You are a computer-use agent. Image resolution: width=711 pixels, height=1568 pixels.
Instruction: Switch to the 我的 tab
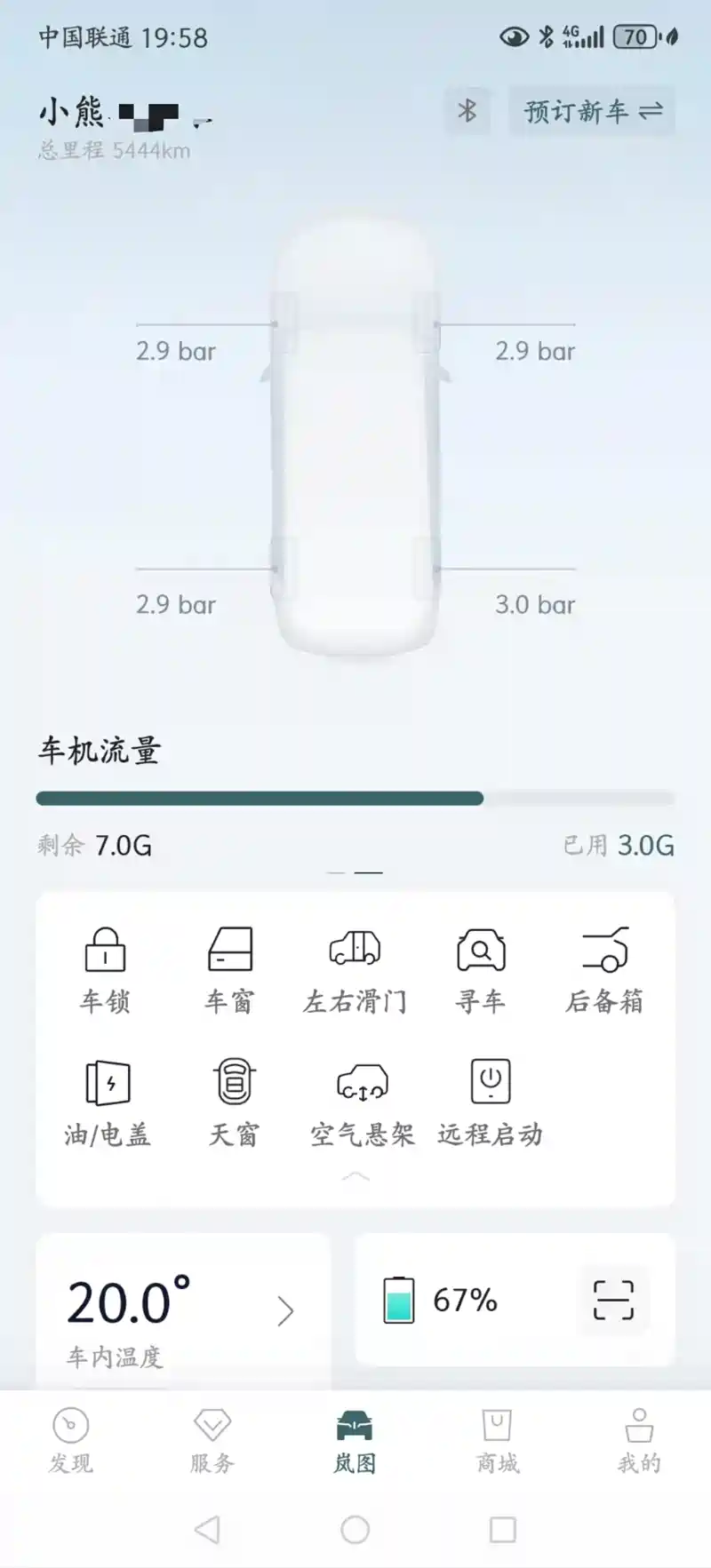point(639,1441)
